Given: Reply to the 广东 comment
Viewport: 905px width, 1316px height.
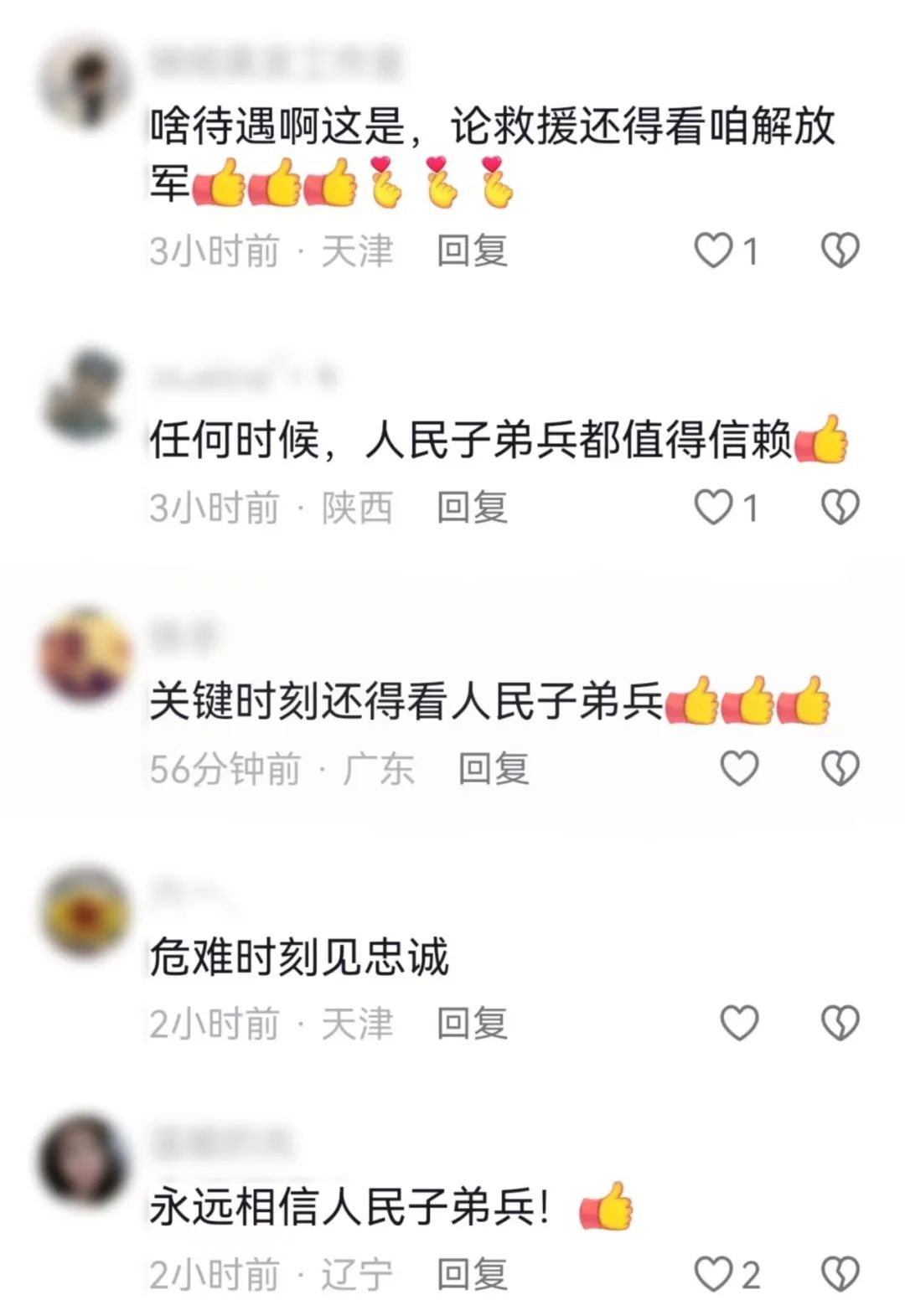Looking at the screenshot, I should (x=494, y=768).
